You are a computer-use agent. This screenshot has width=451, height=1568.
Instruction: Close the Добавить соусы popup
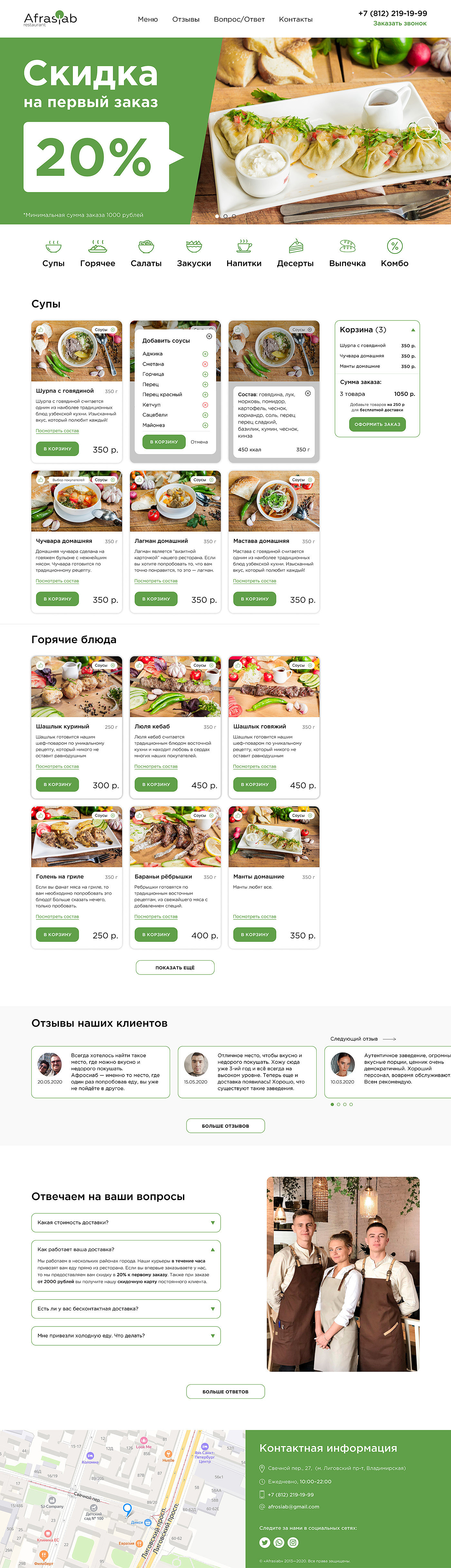209,336
